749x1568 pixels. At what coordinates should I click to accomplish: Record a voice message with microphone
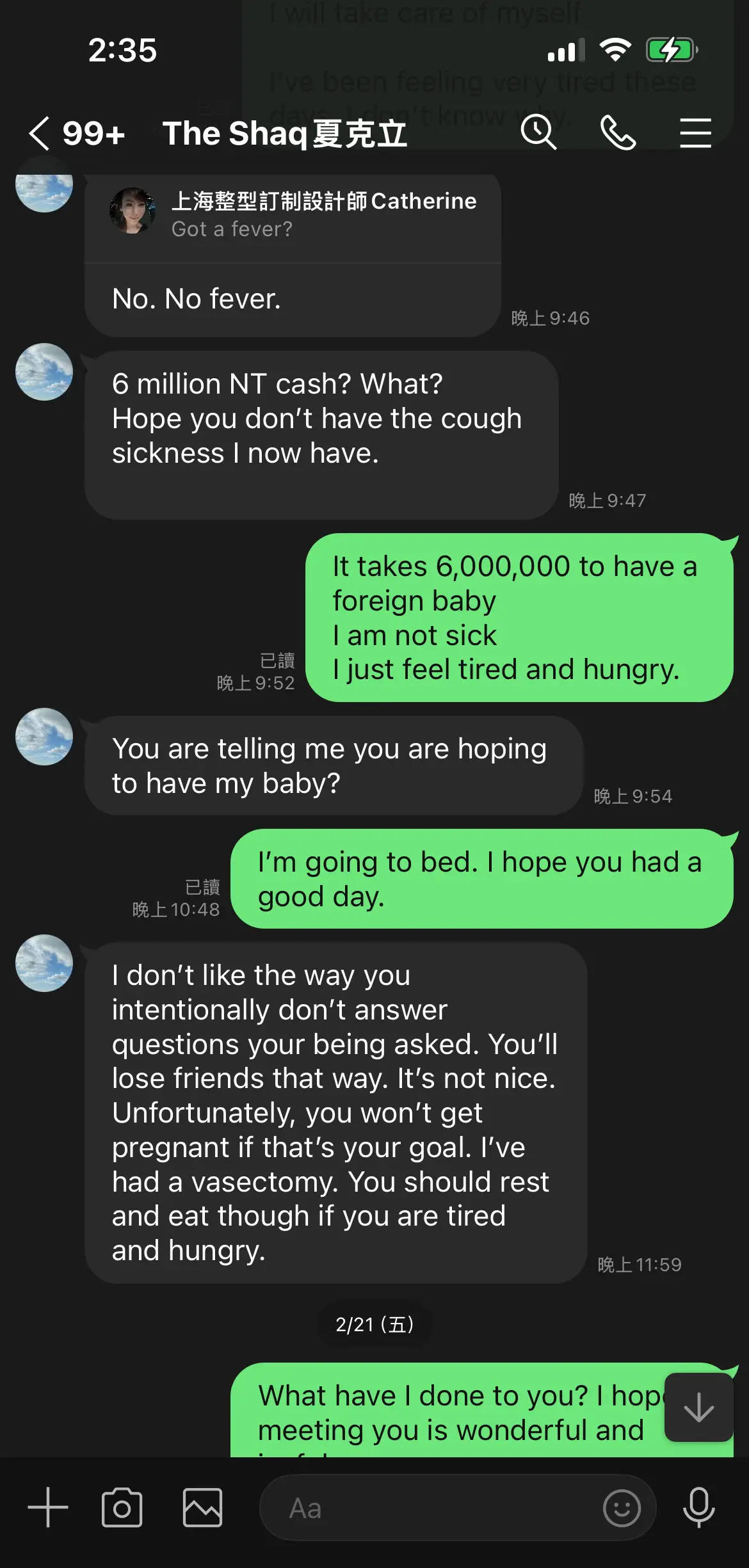pyautogui.click(x=698, y=1508)
